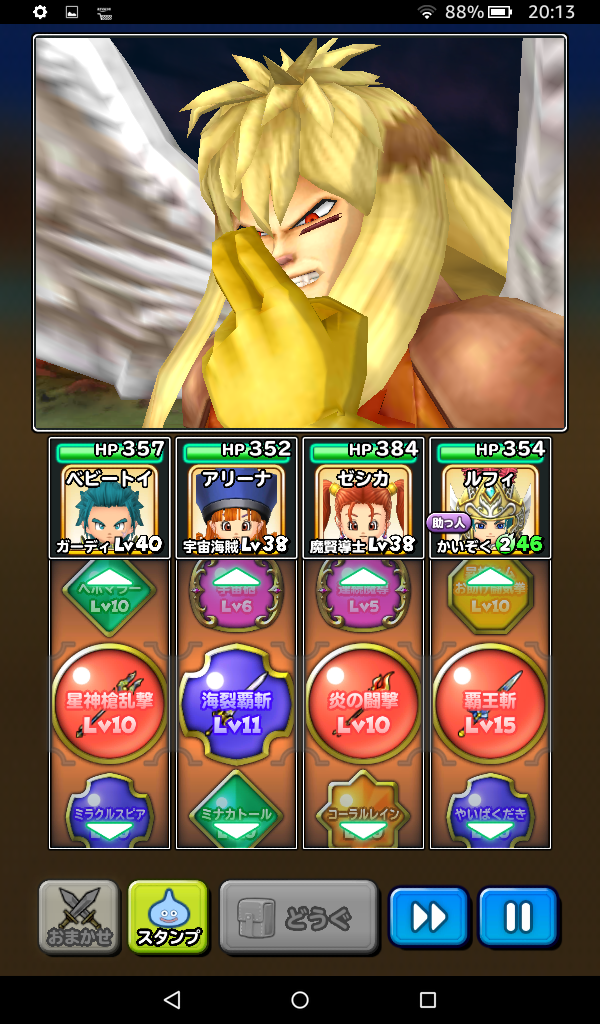The width and height of the screenshot is (600, 1024).
Task: Select the yellow お助け Lv10 skill
Action: [490, 592]
